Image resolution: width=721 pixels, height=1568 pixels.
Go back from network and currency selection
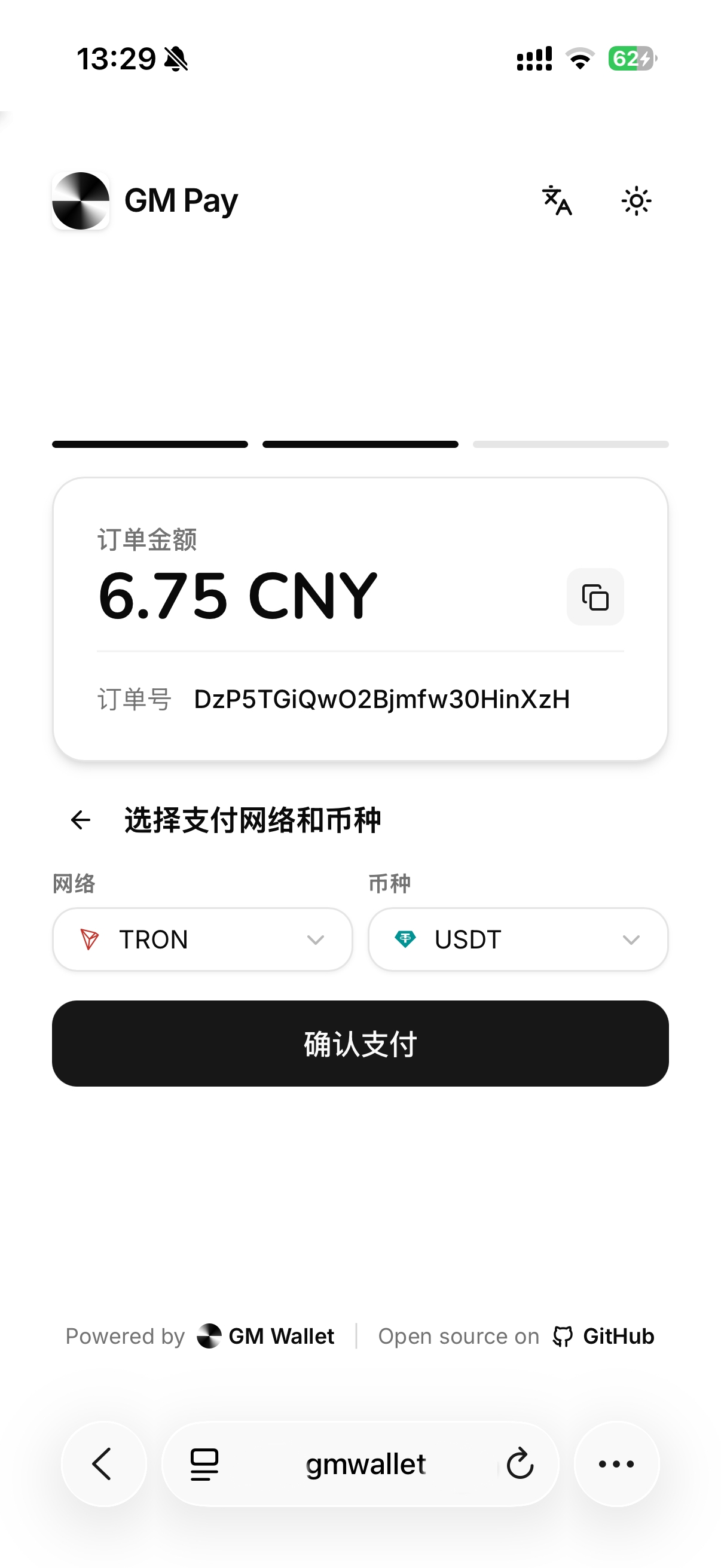[81, 820]
